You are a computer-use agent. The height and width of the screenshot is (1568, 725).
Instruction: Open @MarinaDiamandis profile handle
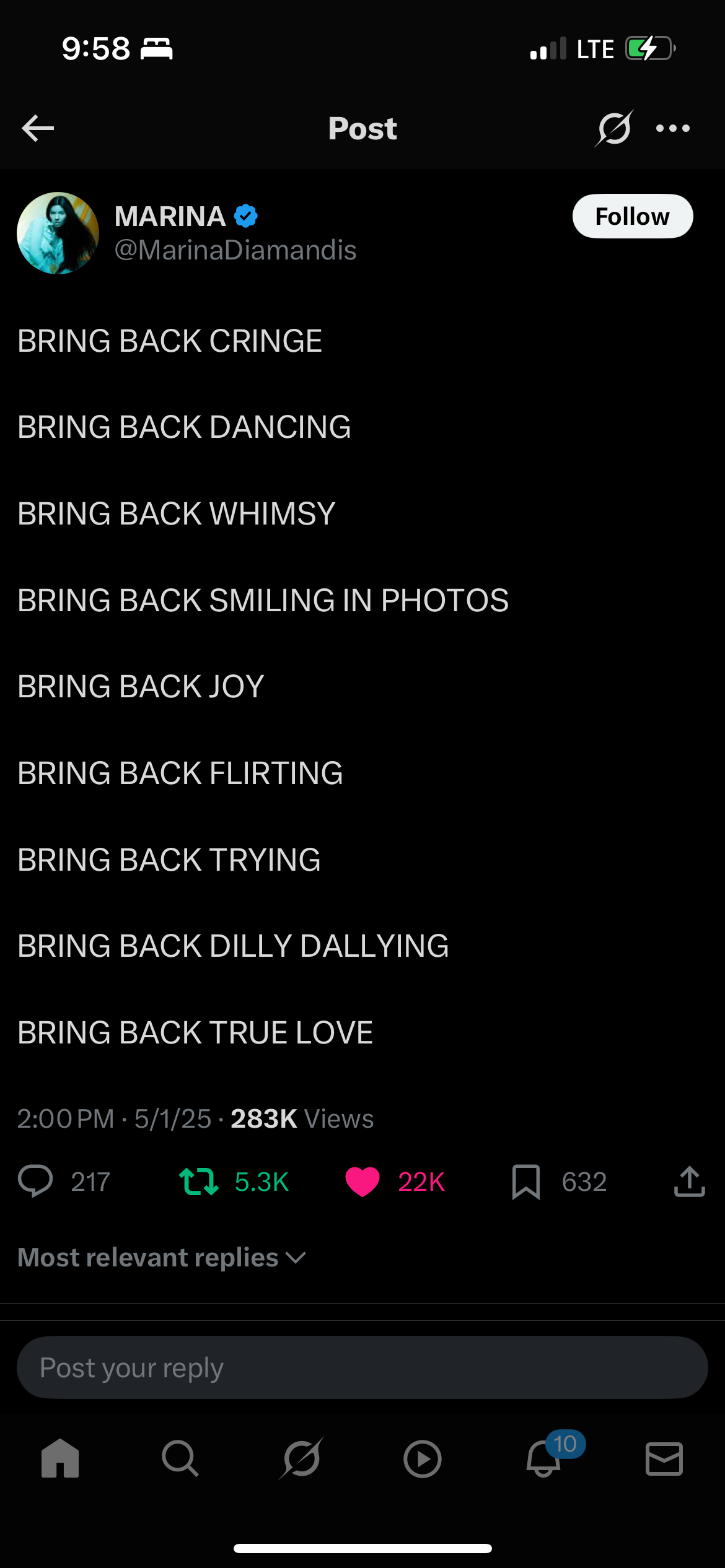(x=235, y=250)
